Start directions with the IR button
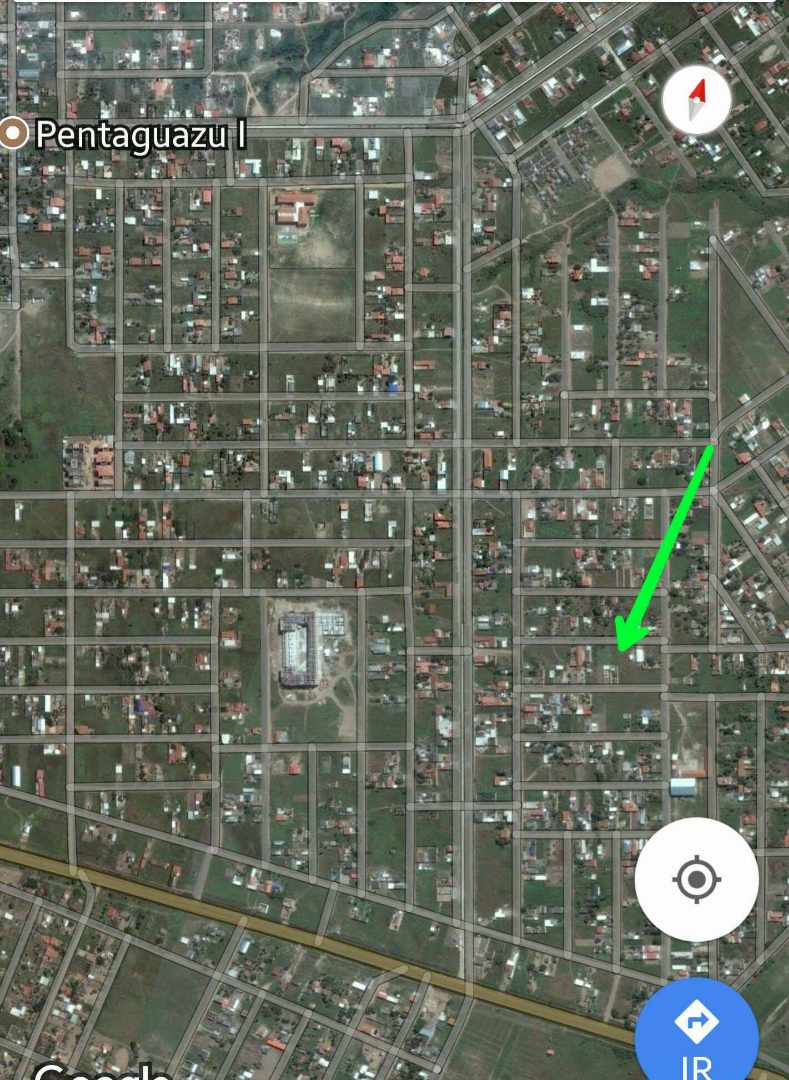 697,1034
